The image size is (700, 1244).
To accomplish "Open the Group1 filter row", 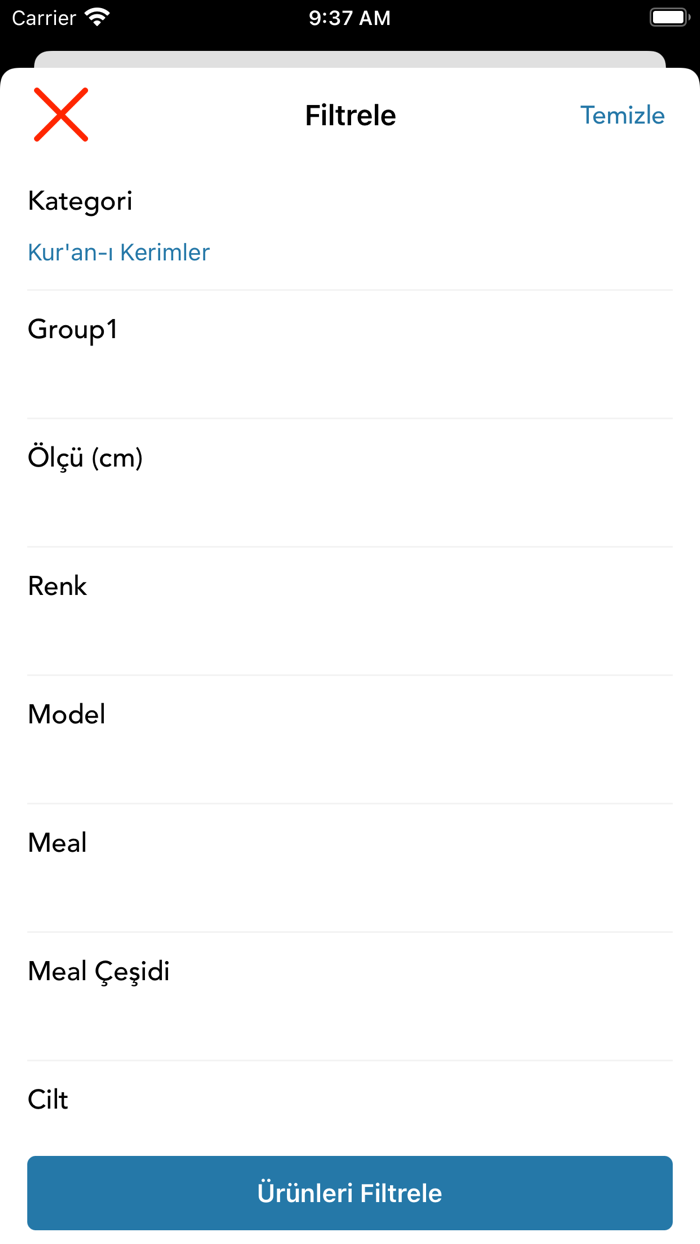I will [x=73, y=330].
